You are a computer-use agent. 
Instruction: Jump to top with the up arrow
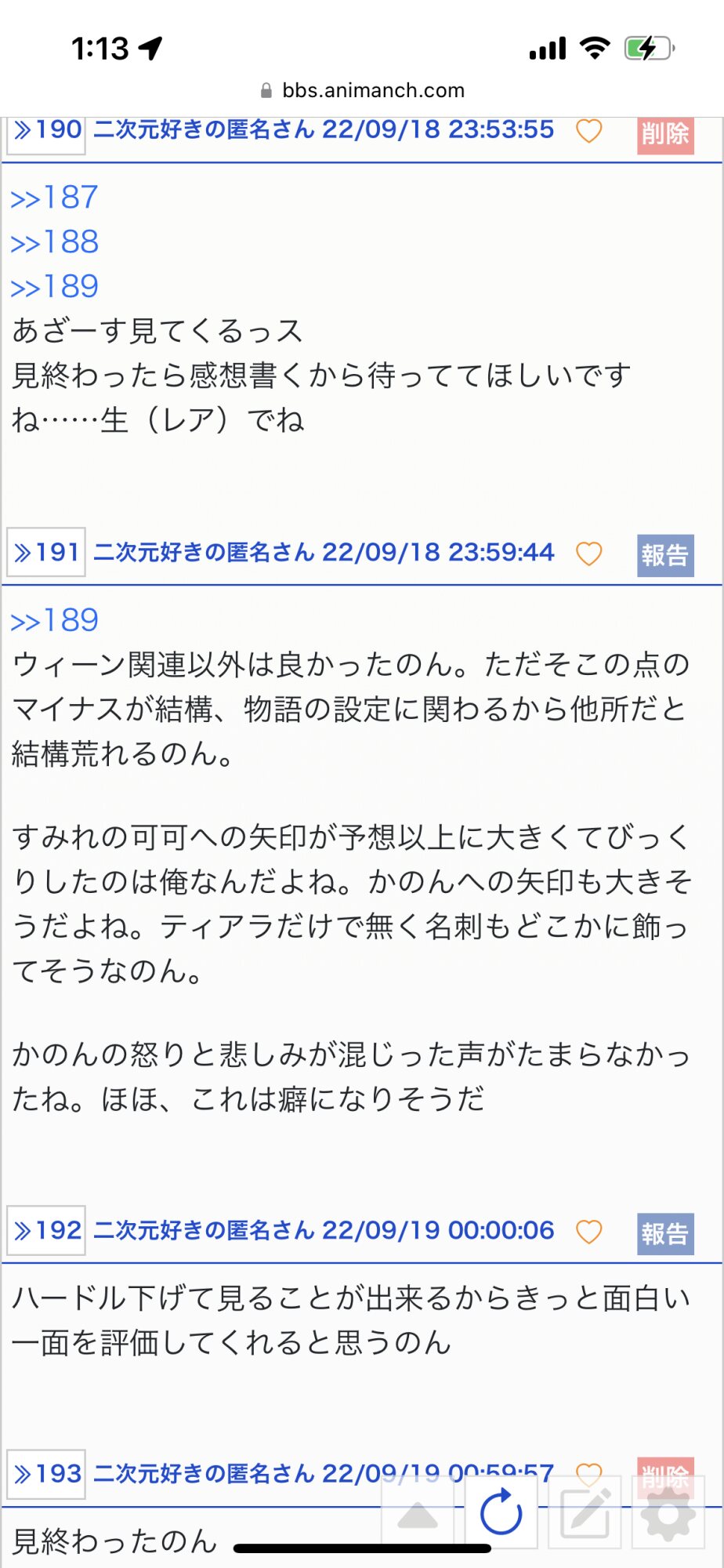click(x=418, y=1512)
